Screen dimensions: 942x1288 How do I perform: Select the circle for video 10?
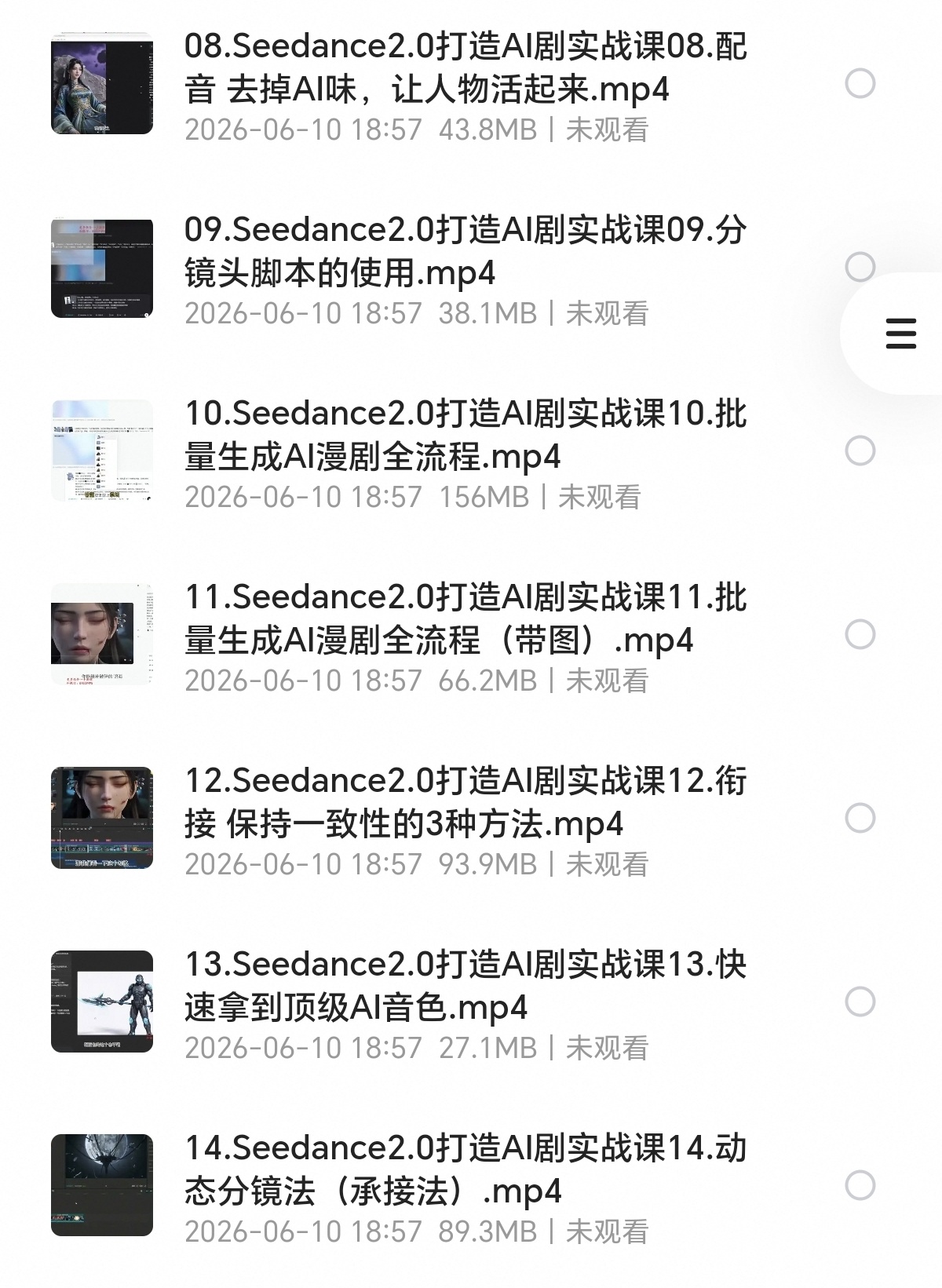[x=860, y=451]
